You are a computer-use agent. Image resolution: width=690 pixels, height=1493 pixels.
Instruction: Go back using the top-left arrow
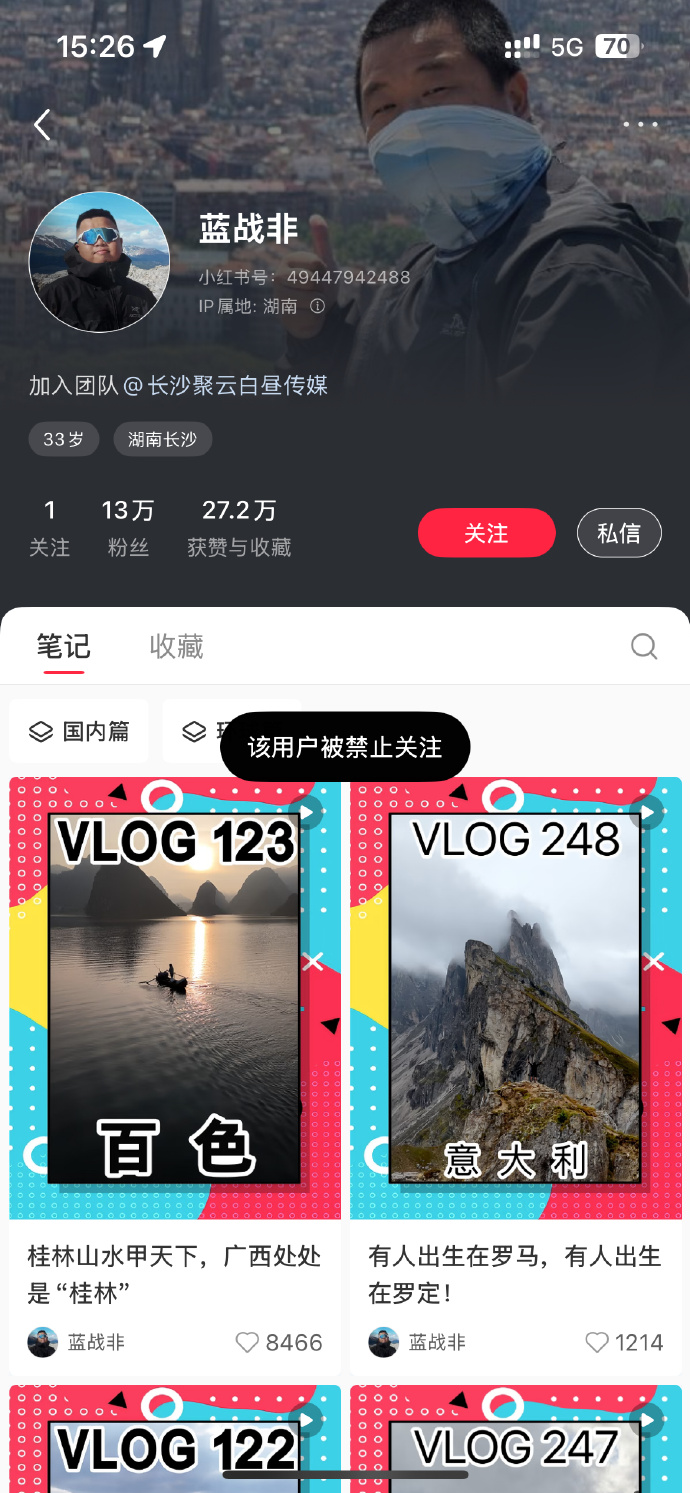click(42, 125)
